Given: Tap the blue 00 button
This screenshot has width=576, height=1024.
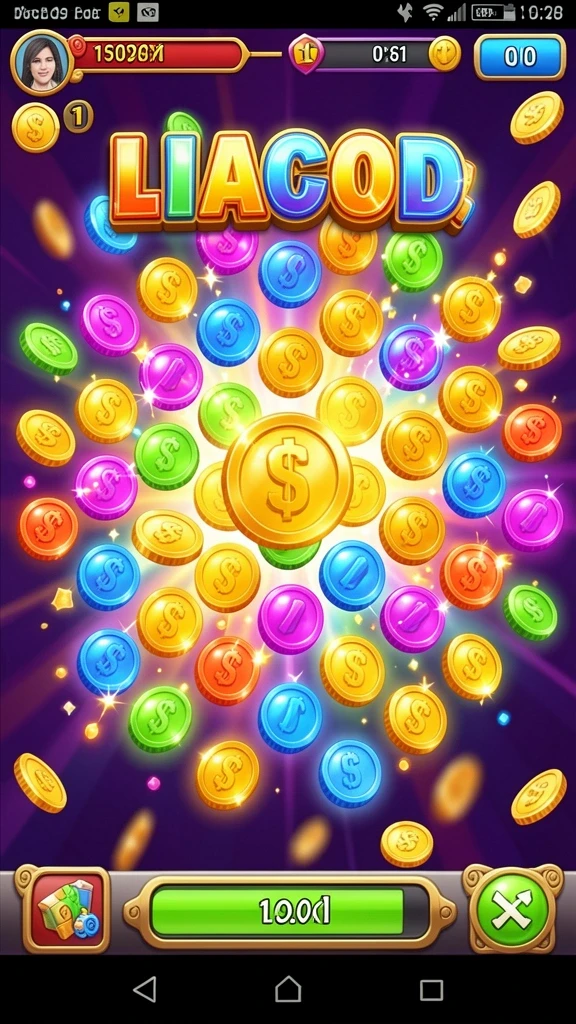Looking at the screenshot, I should [519, 57].
